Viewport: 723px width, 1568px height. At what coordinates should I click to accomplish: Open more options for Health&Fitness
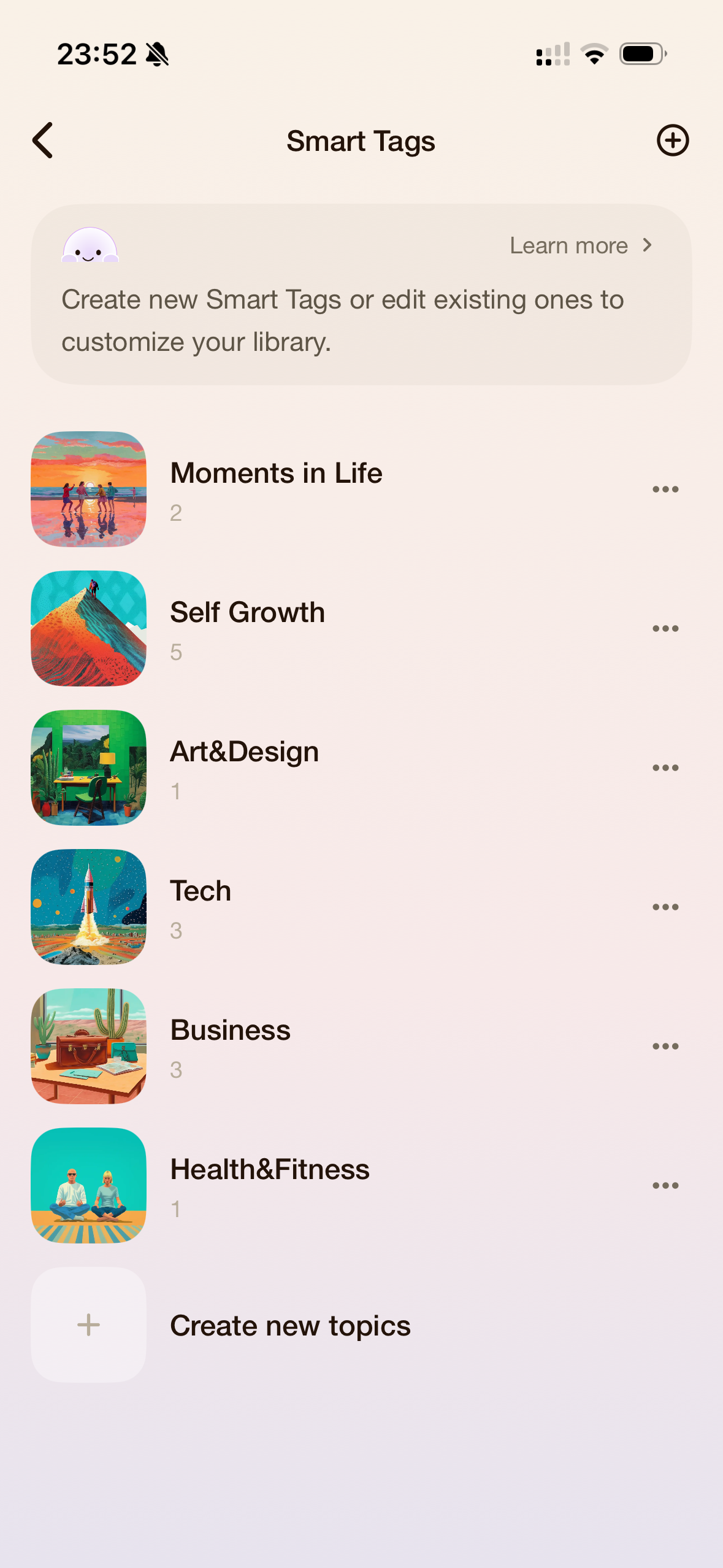665,1186
